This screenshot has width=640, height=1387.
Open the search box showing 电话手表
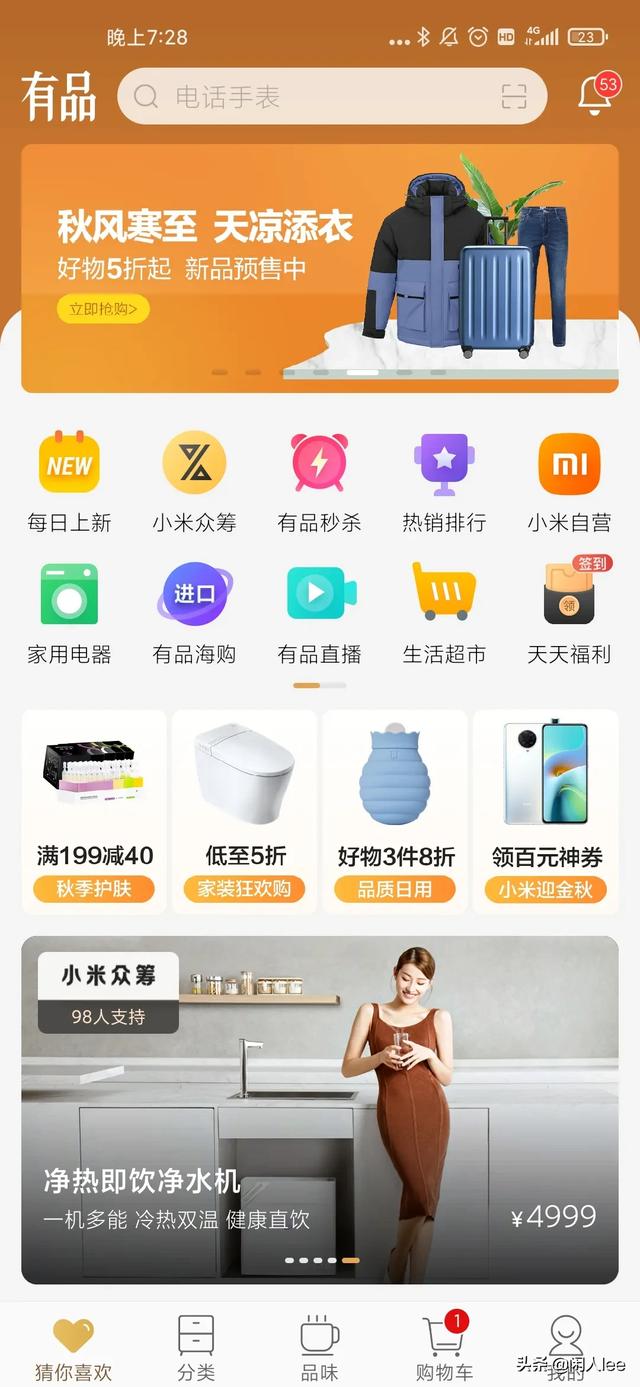tap(332, 97)
